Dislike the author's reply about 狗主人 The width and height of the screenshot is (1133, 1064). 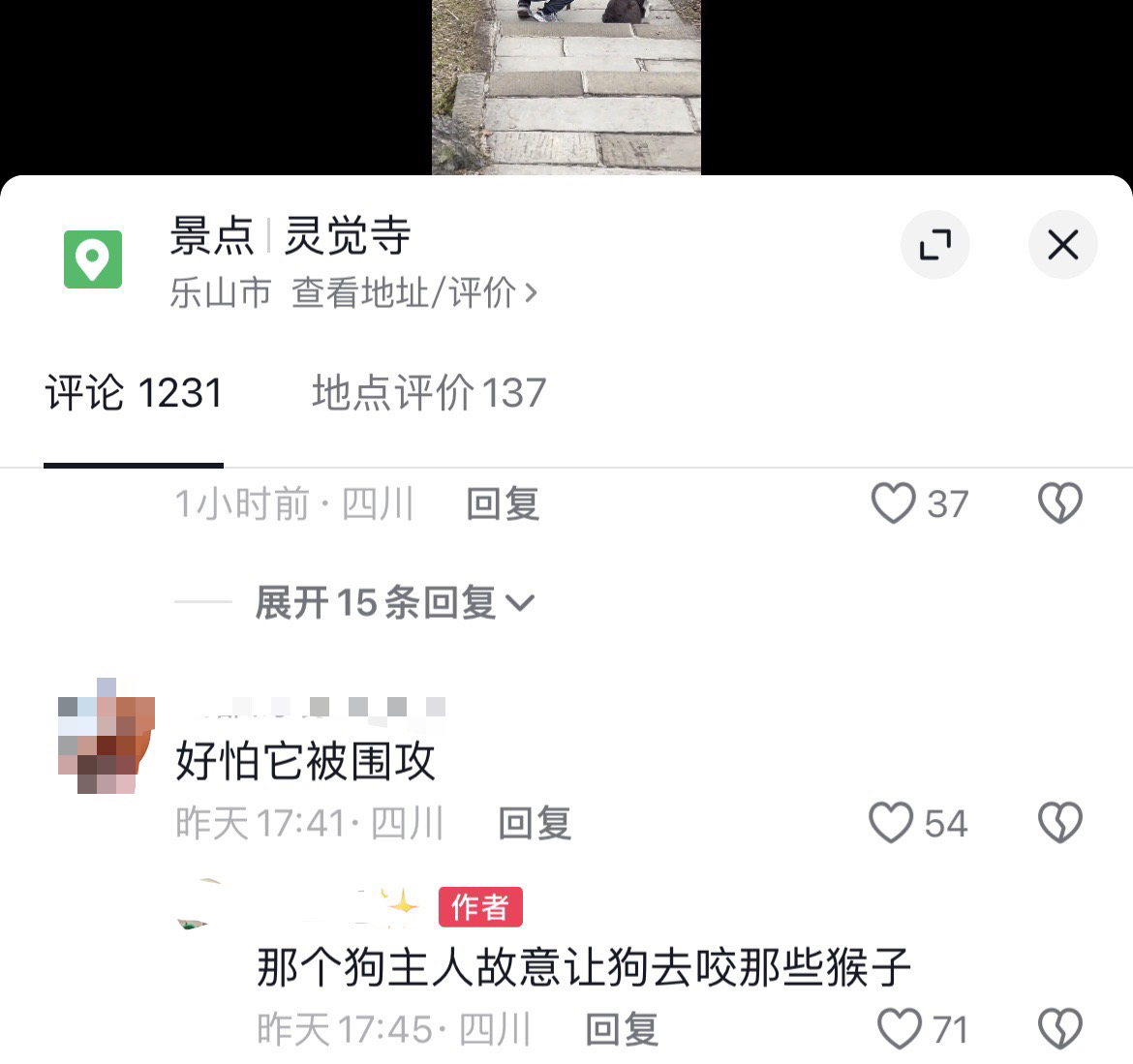click(x=1059, y=1029)
